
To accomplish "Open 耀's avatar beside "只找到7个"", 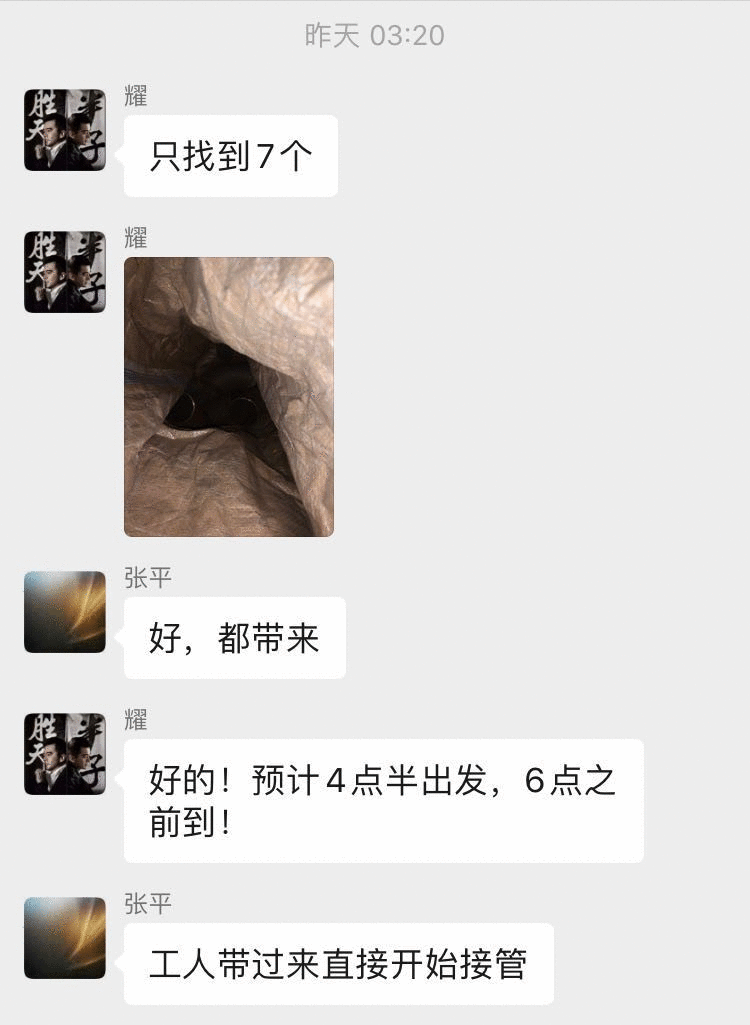I will point(65,130).
